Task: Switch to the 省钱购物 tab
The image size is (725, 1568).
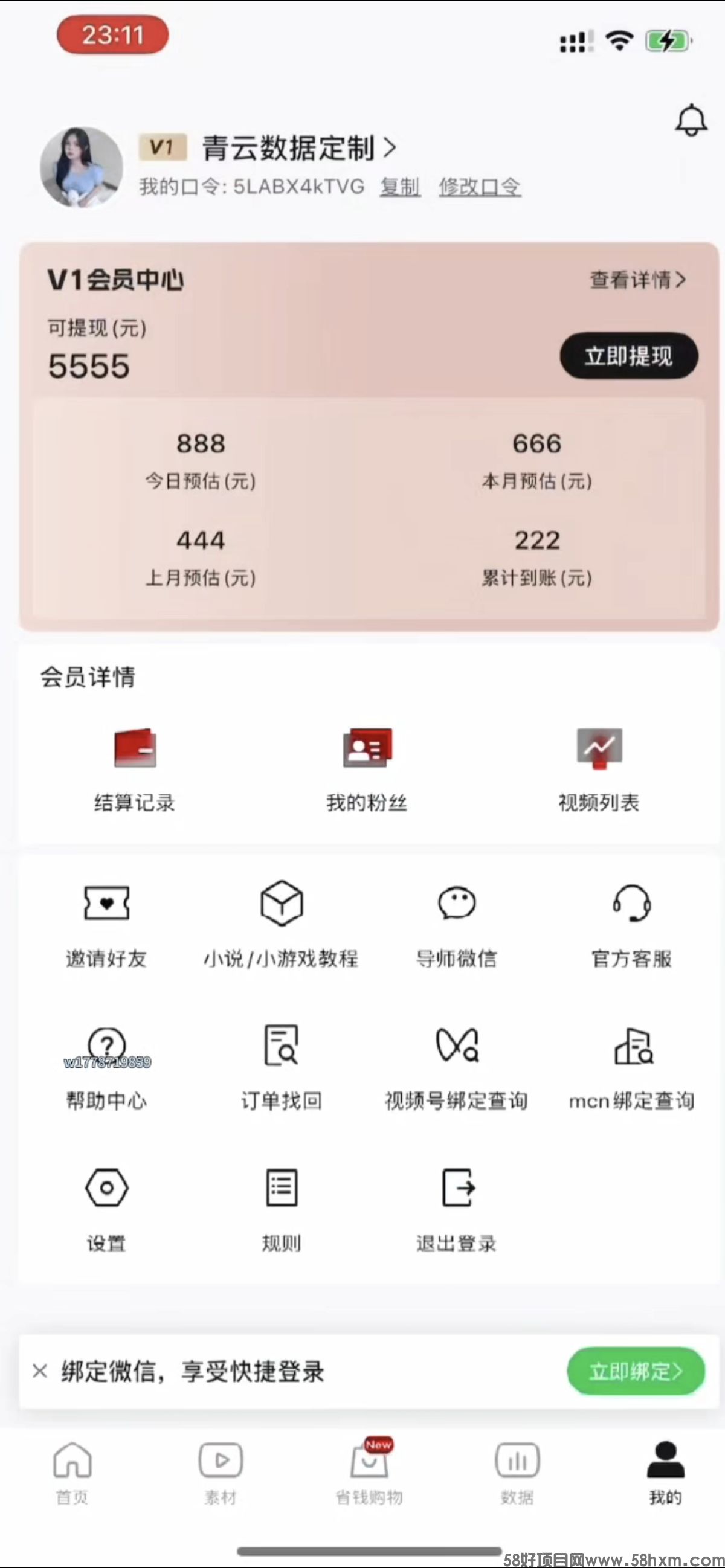Action: point(369,1471)
